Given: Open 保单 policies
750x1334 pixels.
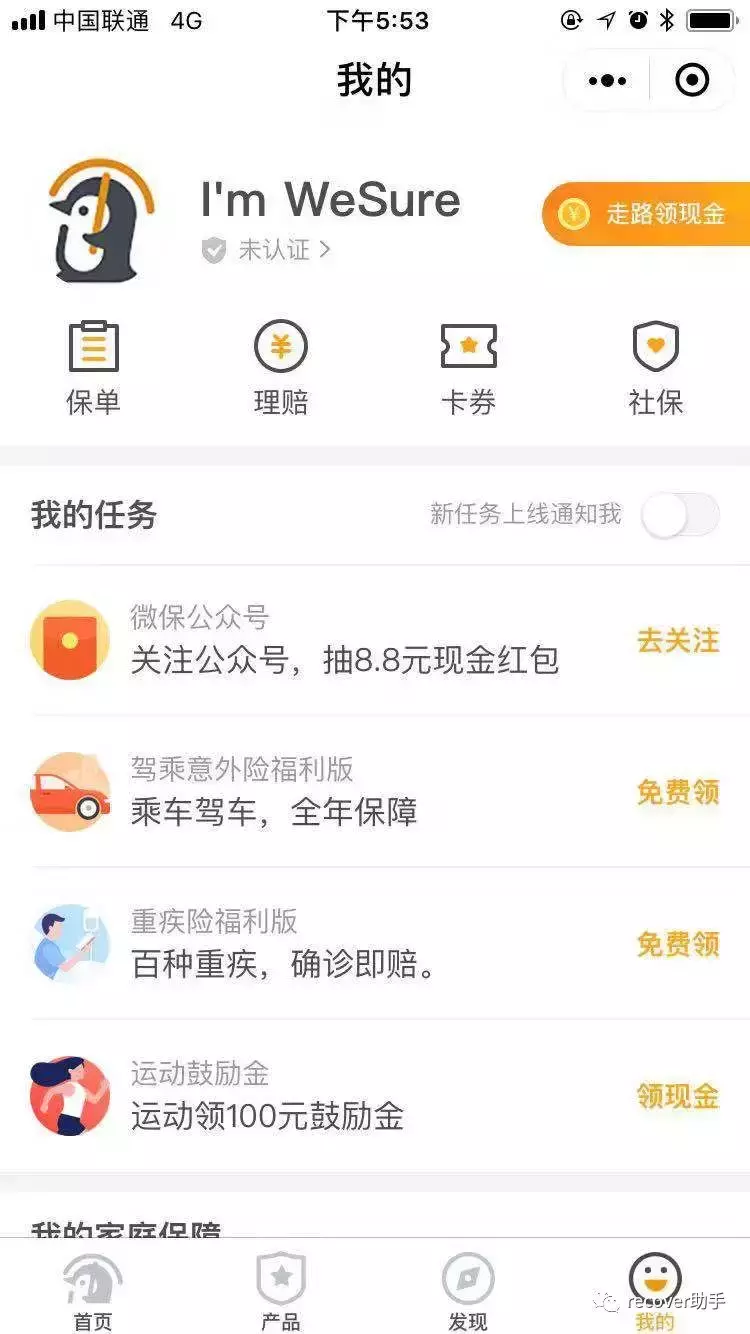Looking at the screenshot, I should coord(93,368).
